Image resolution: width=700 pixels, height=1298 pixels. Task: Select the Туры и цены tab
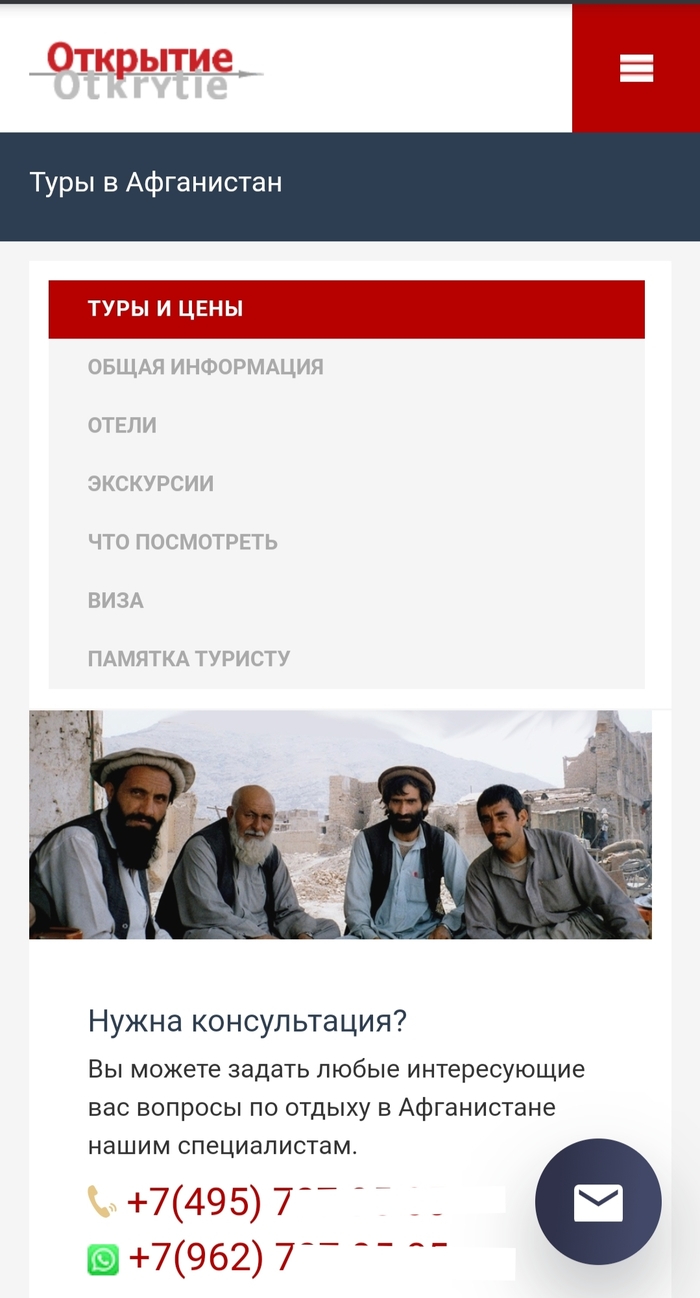coord(346,309)
